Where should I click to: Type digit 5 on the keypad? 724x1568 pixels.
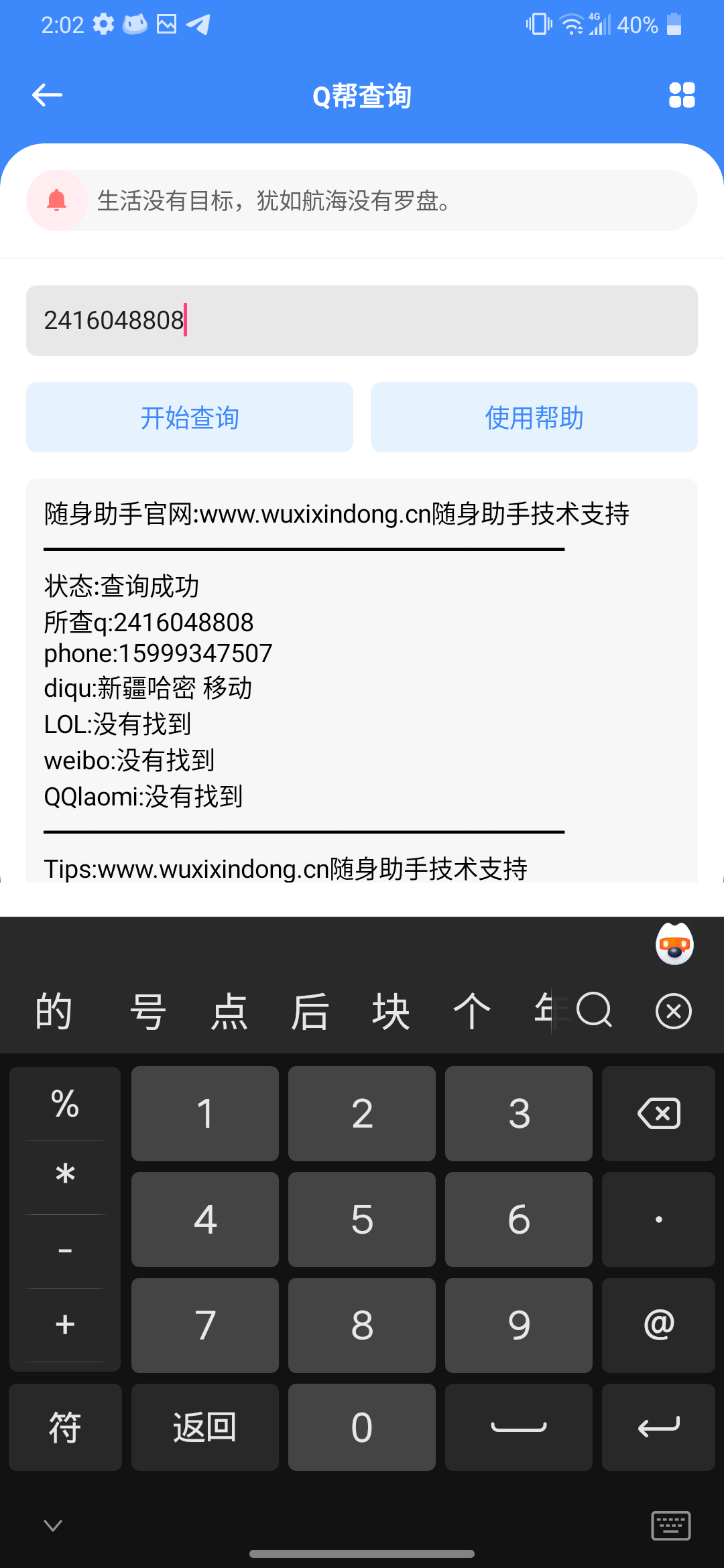[362, 1220]
